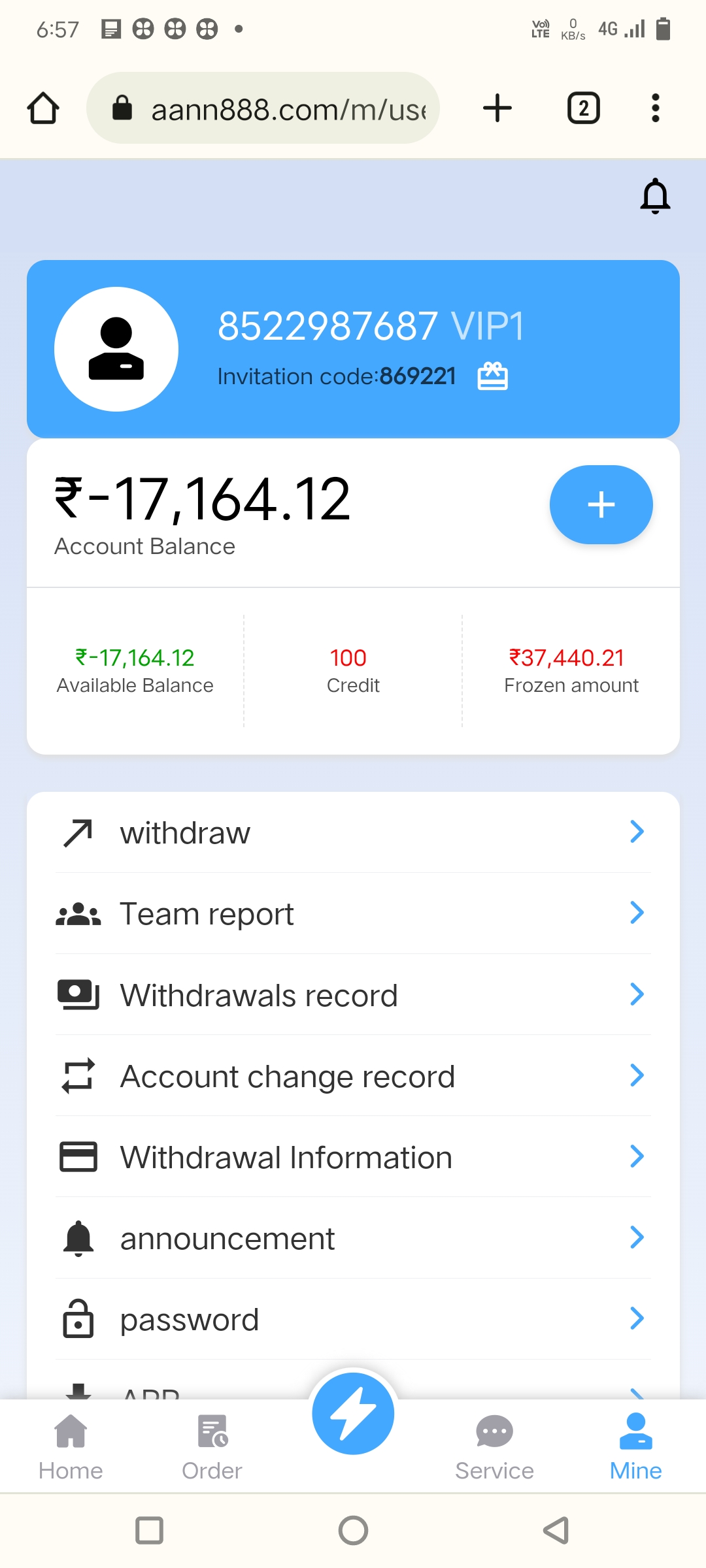Tap the gift icon beside invitation code
The height and width of the screenshot is (1568, 706).
[x=493, y=376]
